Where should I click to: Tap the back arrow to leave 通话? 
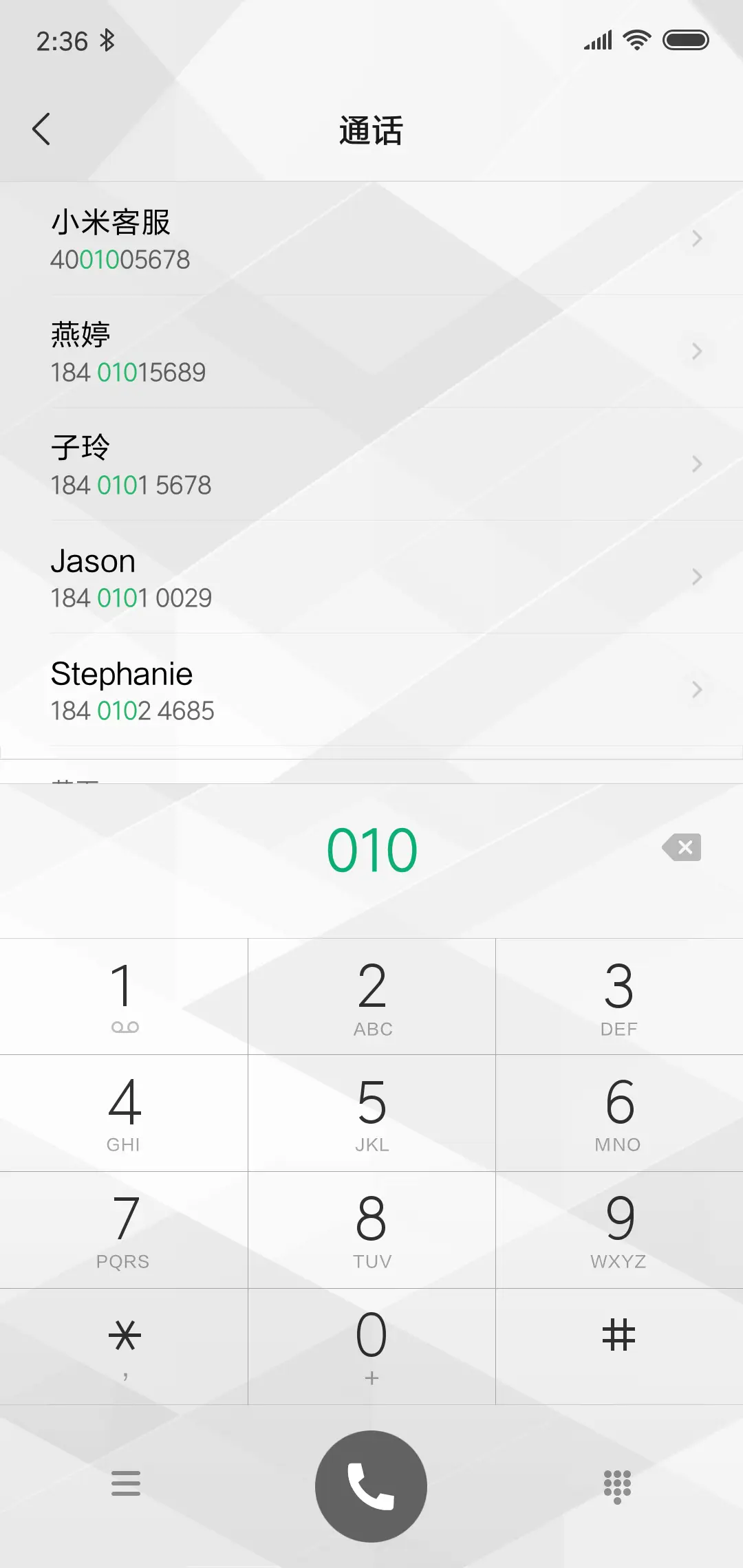click(43, 129)
